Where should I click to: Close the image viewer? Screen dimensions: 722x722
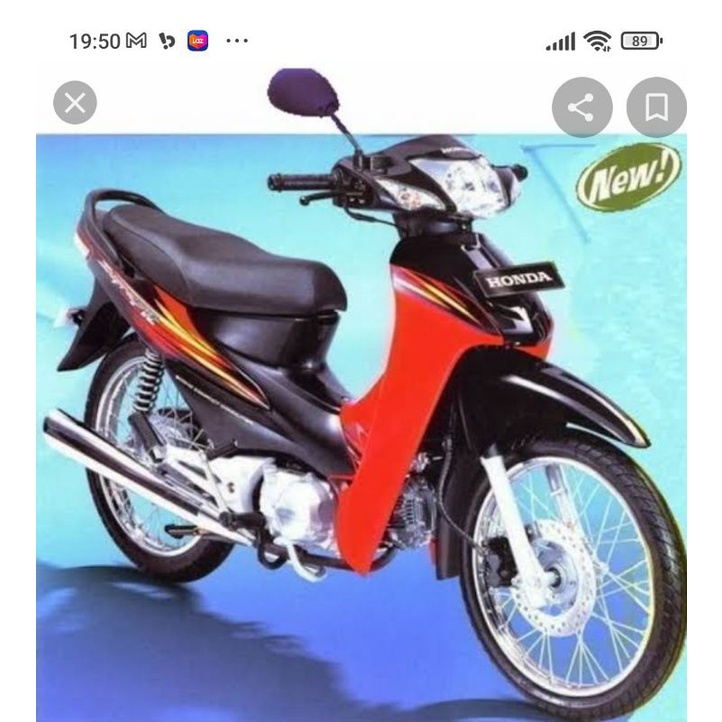[x=75, y=102]
